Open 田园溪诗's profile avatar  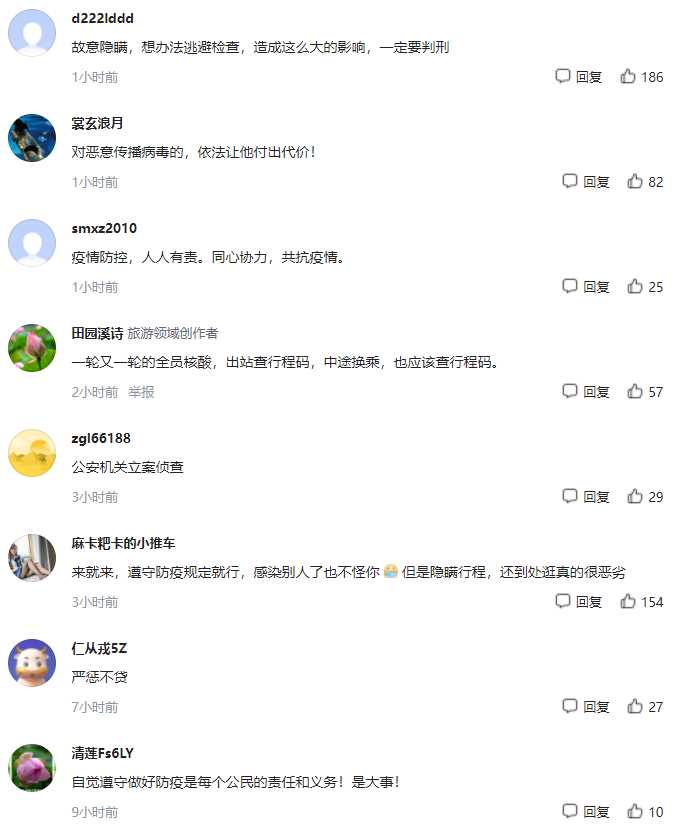[x=32, y=348]
